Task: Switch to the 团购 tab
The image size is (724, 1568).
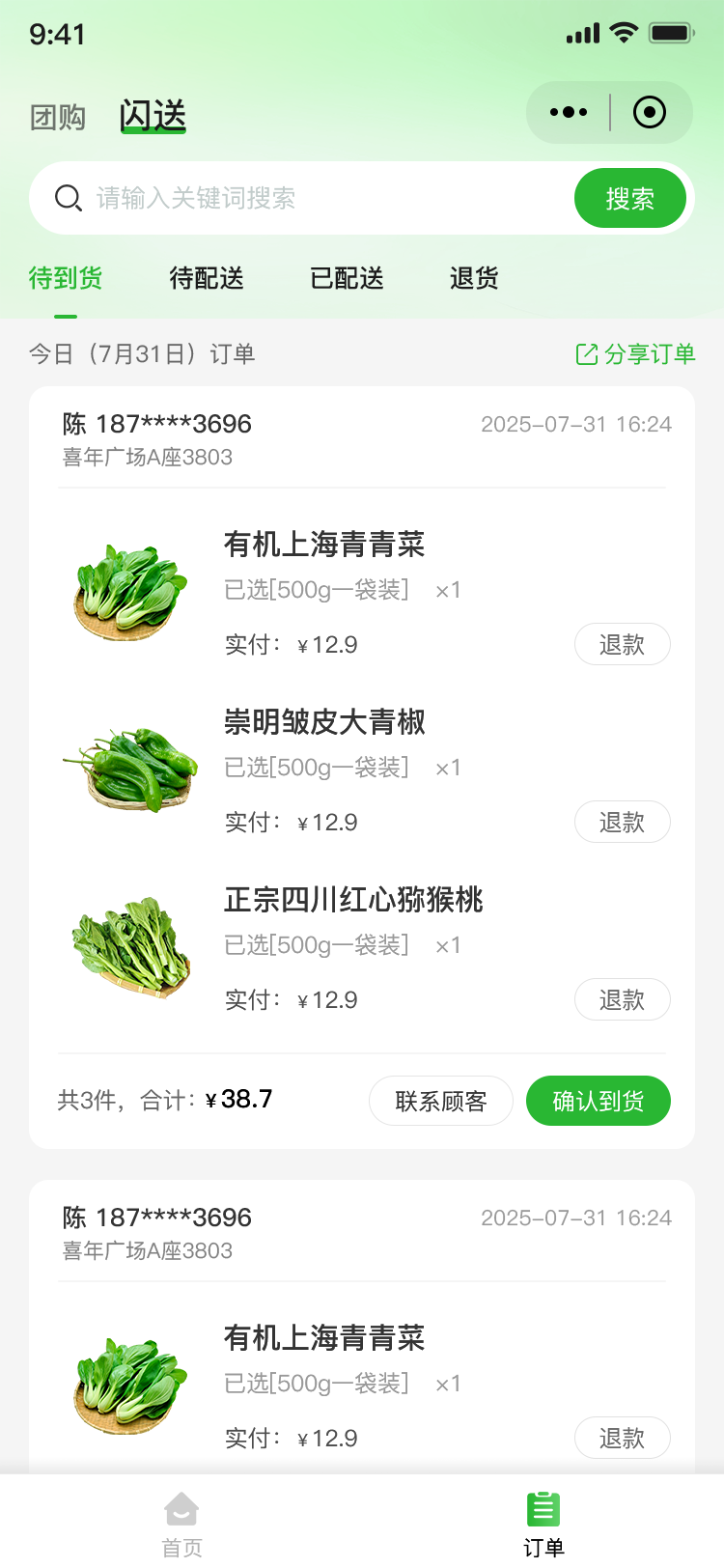Action: (x=58, y=118)
